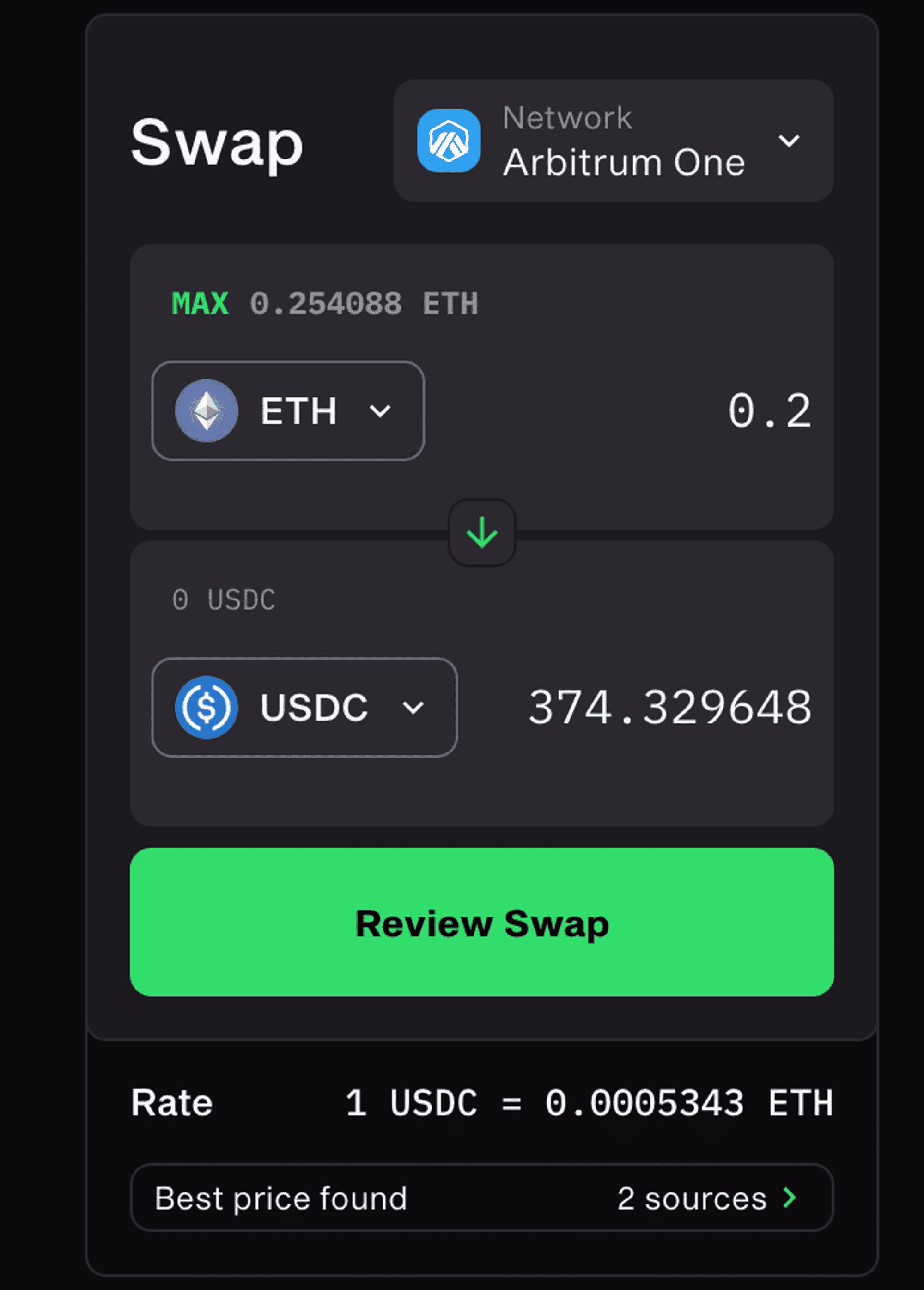Click the ETH Ethereum token icon
This screenshot has width=924, height=1290.
207,410
